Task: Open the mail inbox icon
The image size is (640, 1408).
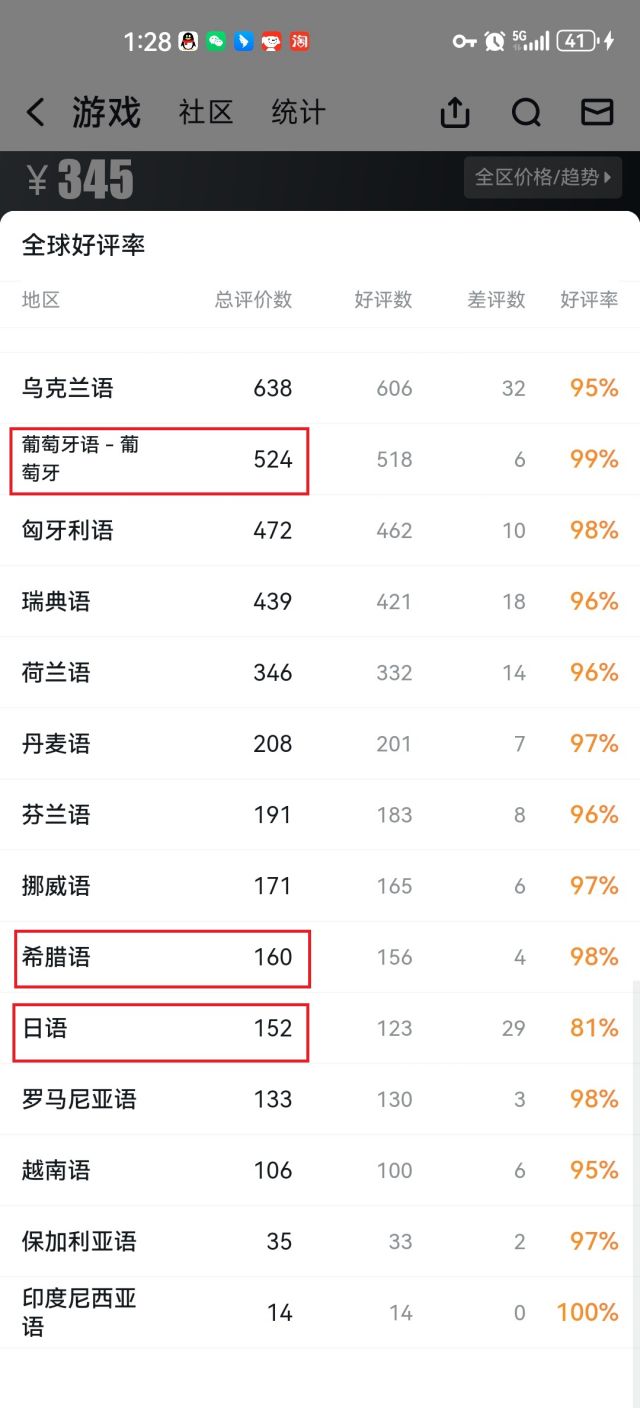Action: click(x=597, y=112)
